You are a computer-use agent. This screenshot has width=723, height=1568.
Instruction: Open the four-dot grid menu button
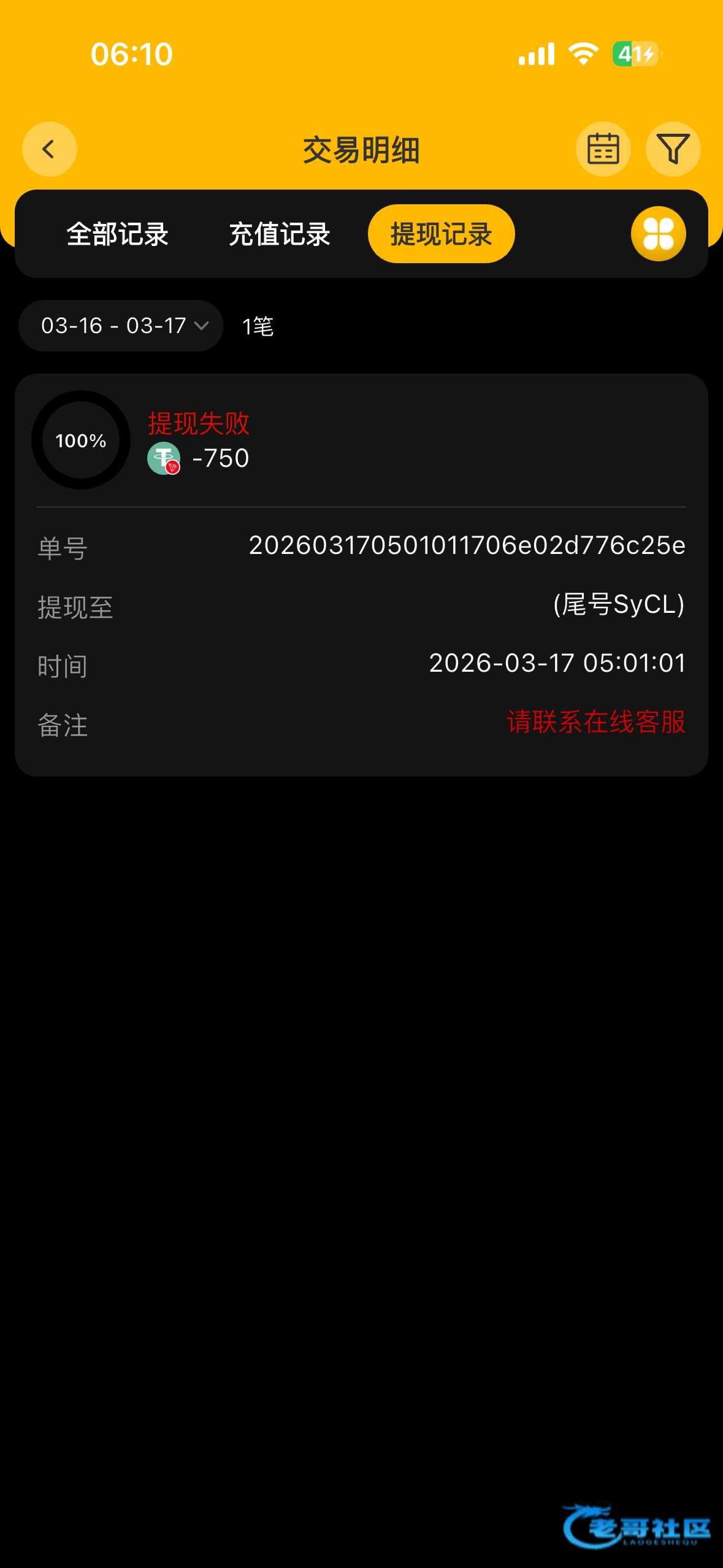point(658,234)
